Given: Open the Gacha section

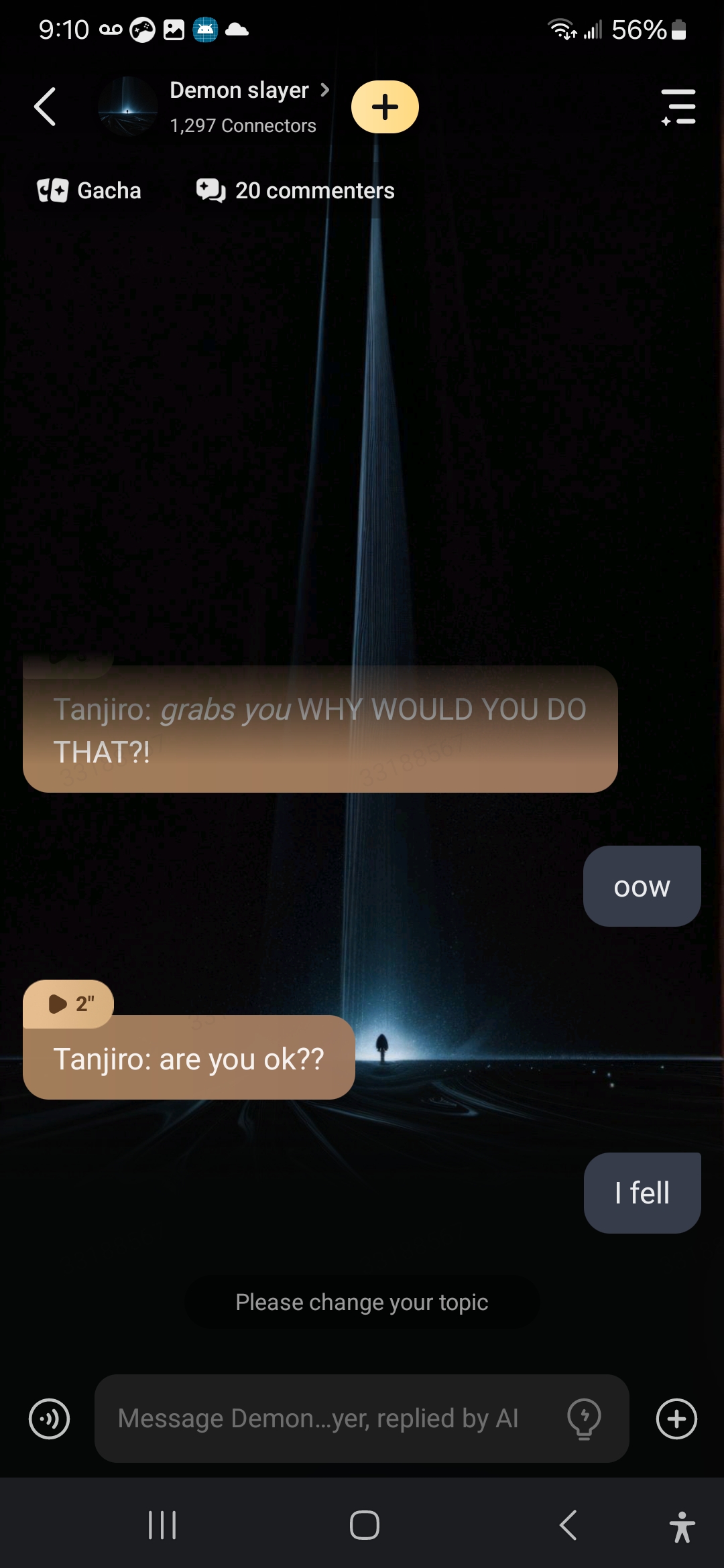Looking at the screenshot, I should click(x=89, y=191).
